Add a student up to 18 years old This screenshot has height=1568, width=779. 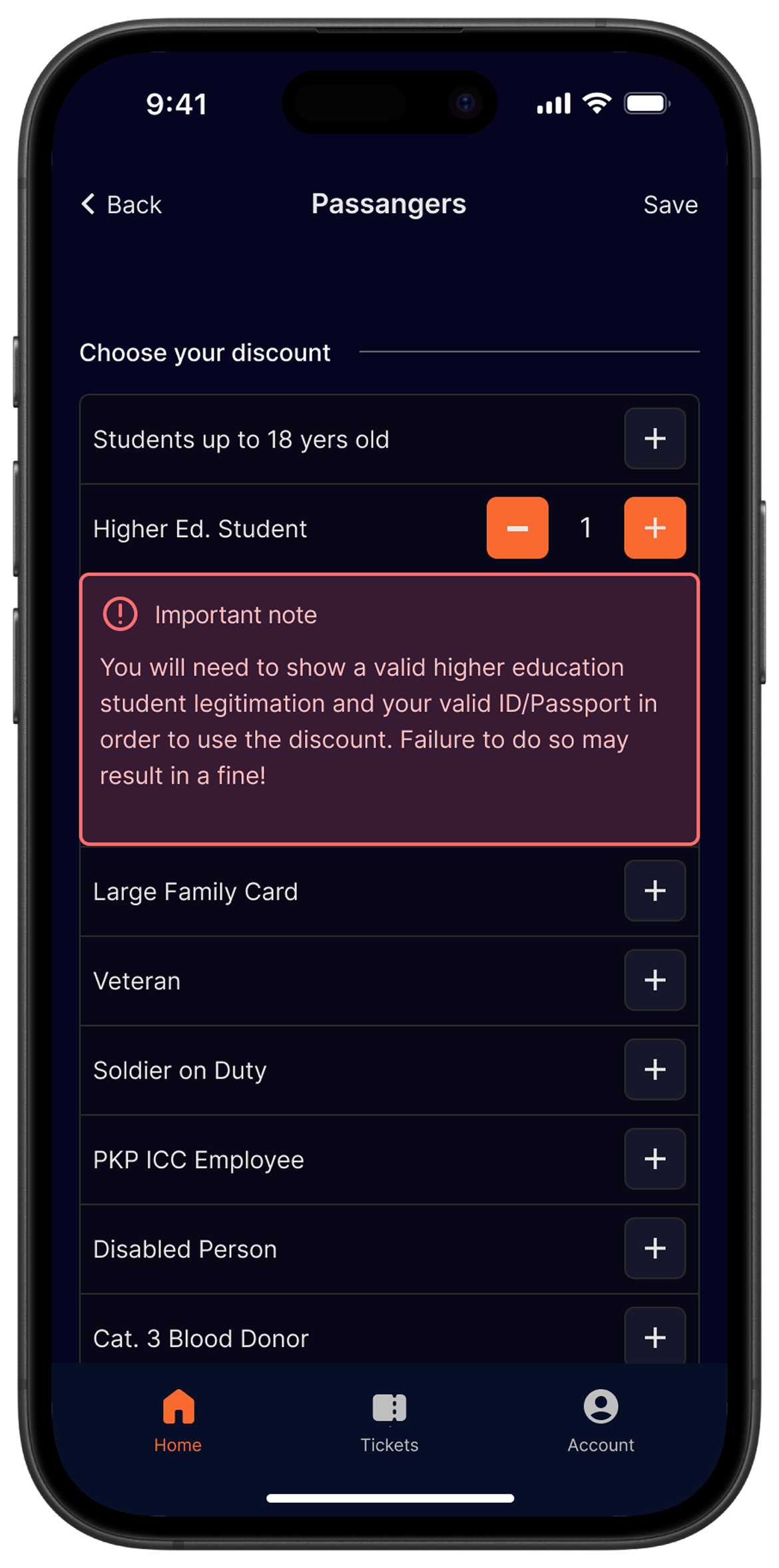[654, 439]
